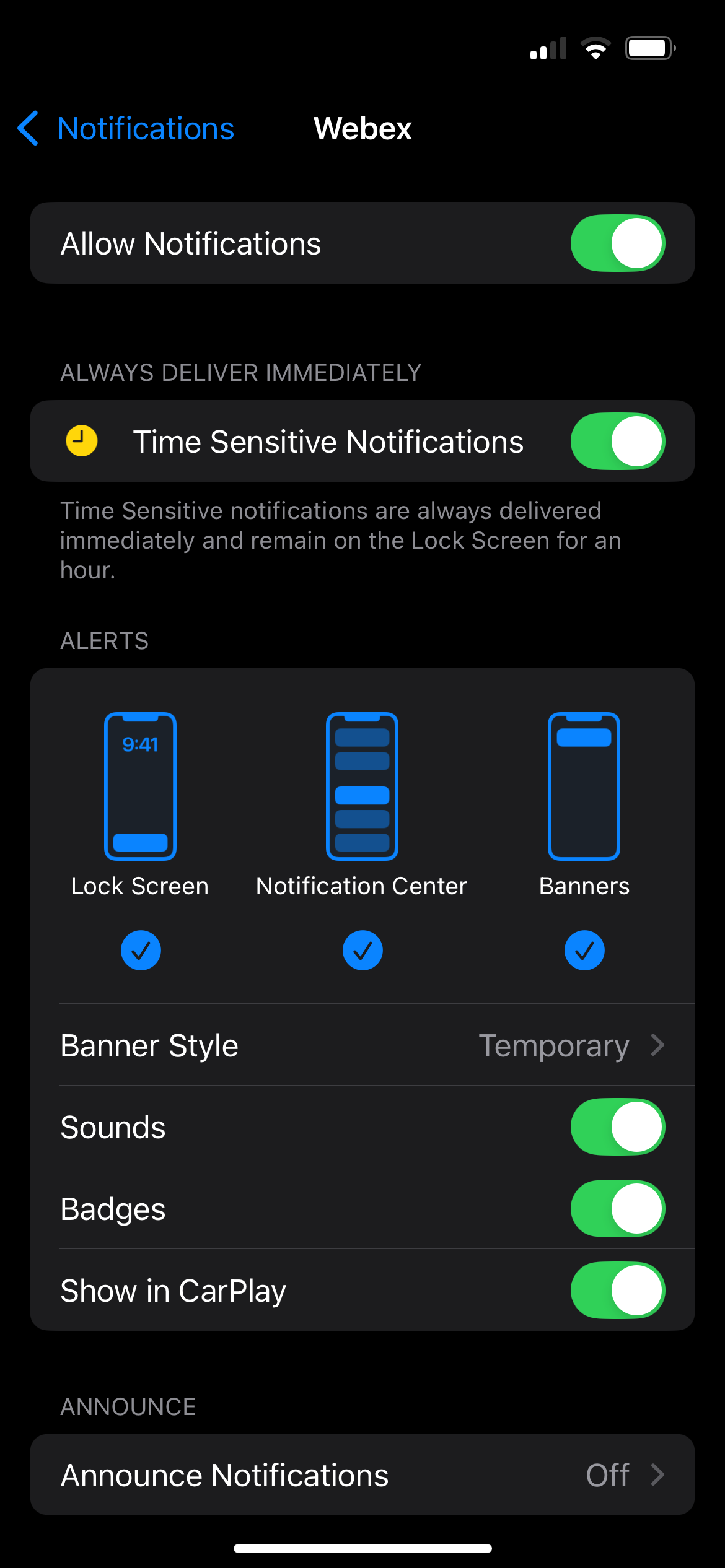
Task: Open Banner Style options
Action: click(x=362, y=1045)
